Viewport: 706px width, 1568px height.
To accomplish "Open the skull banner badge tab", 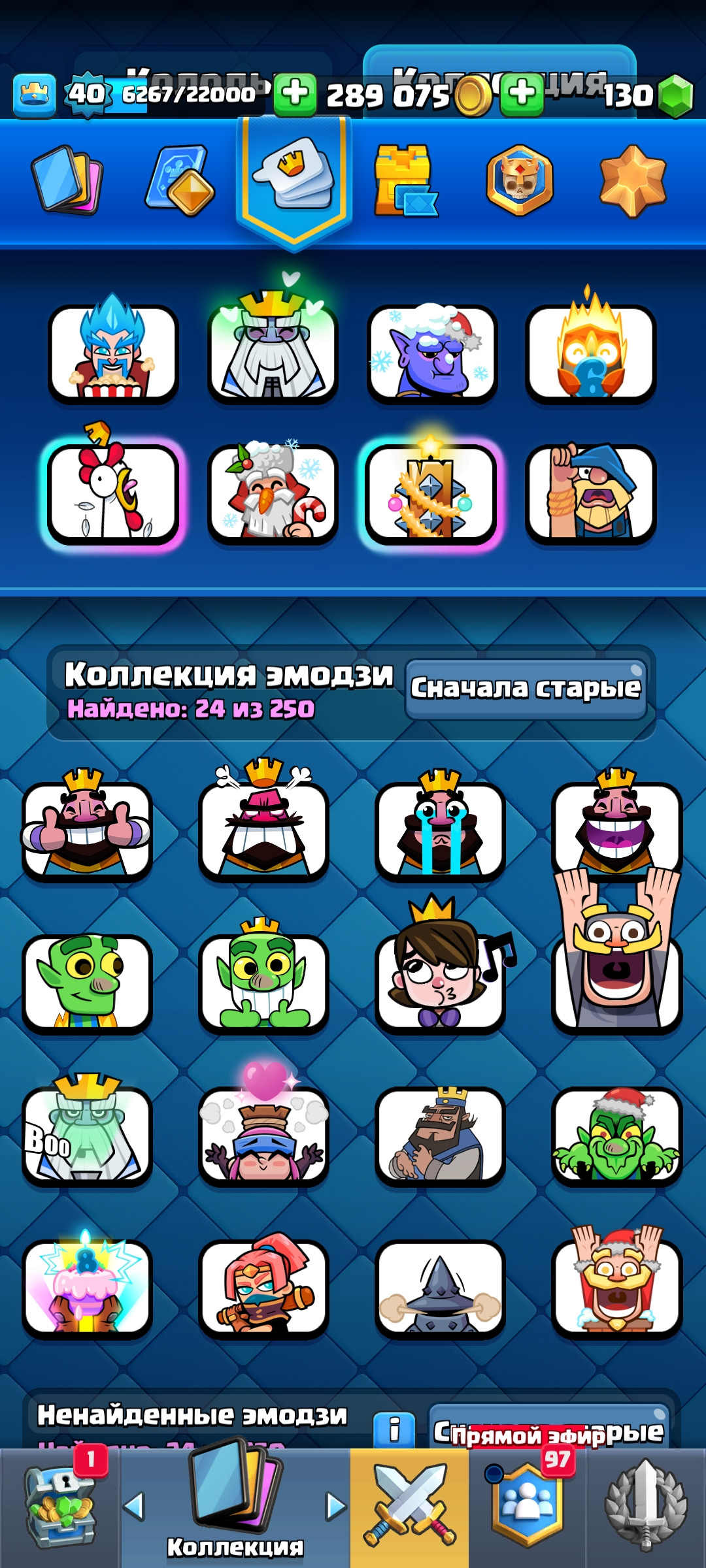I will [x=520, y=181].
